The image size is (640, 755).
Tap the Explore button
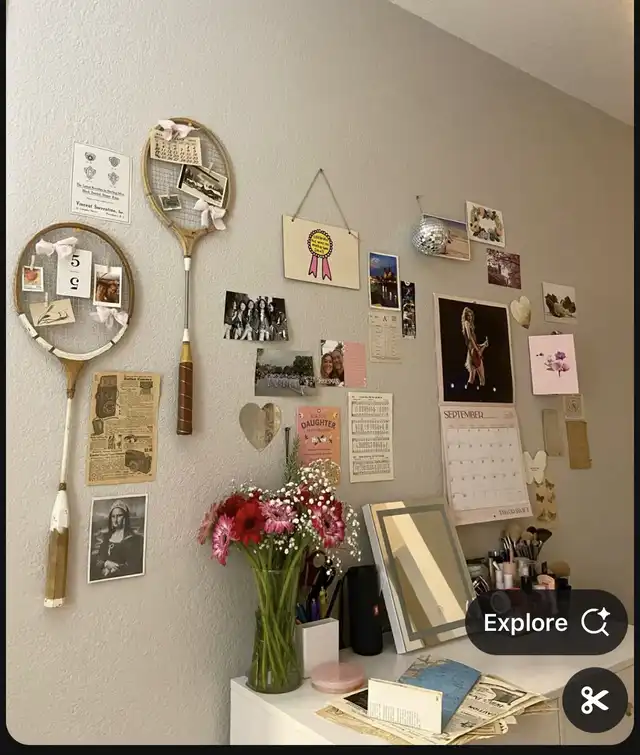[545, 623]
